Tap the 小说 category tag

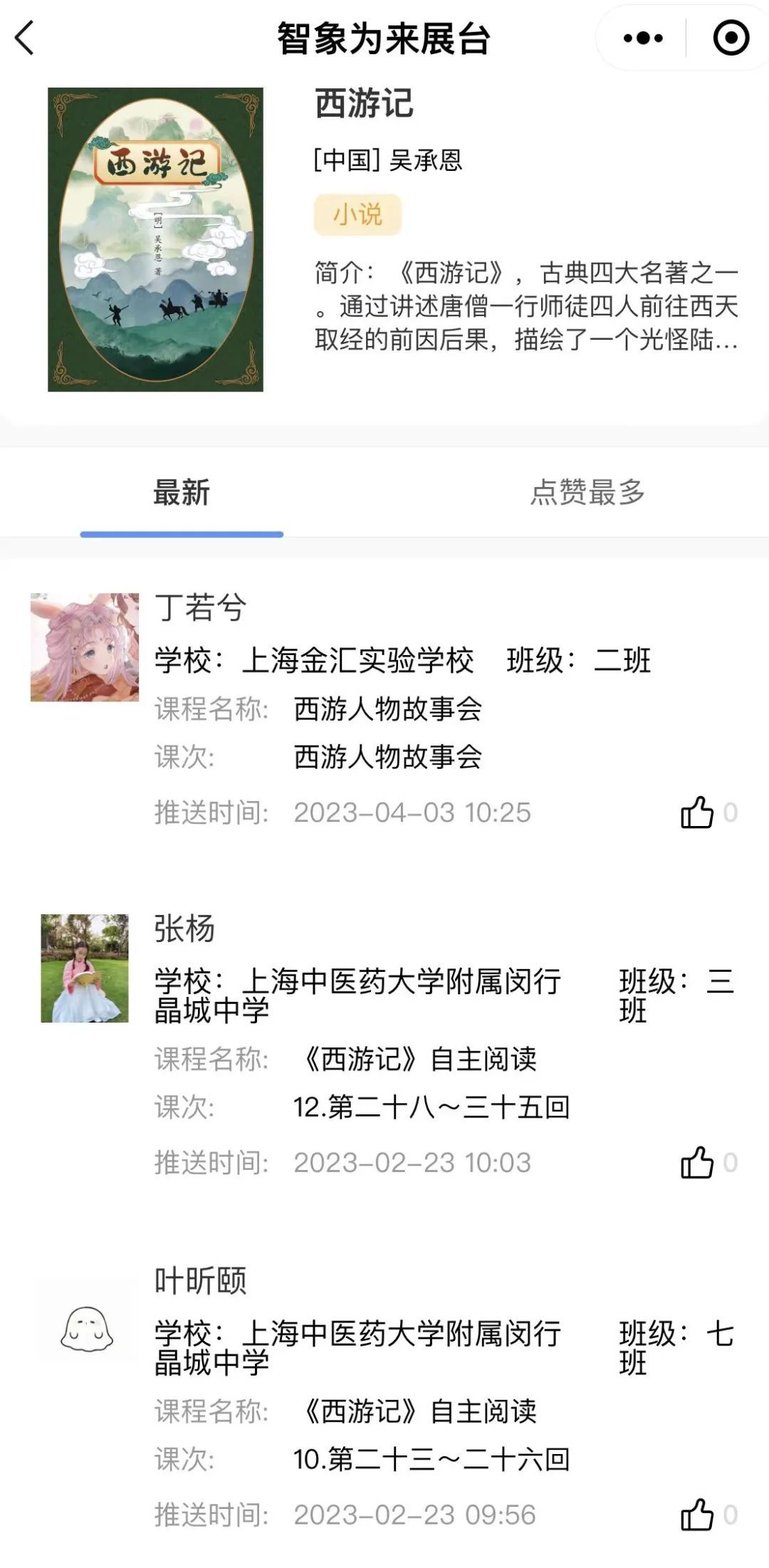(357, 214)
